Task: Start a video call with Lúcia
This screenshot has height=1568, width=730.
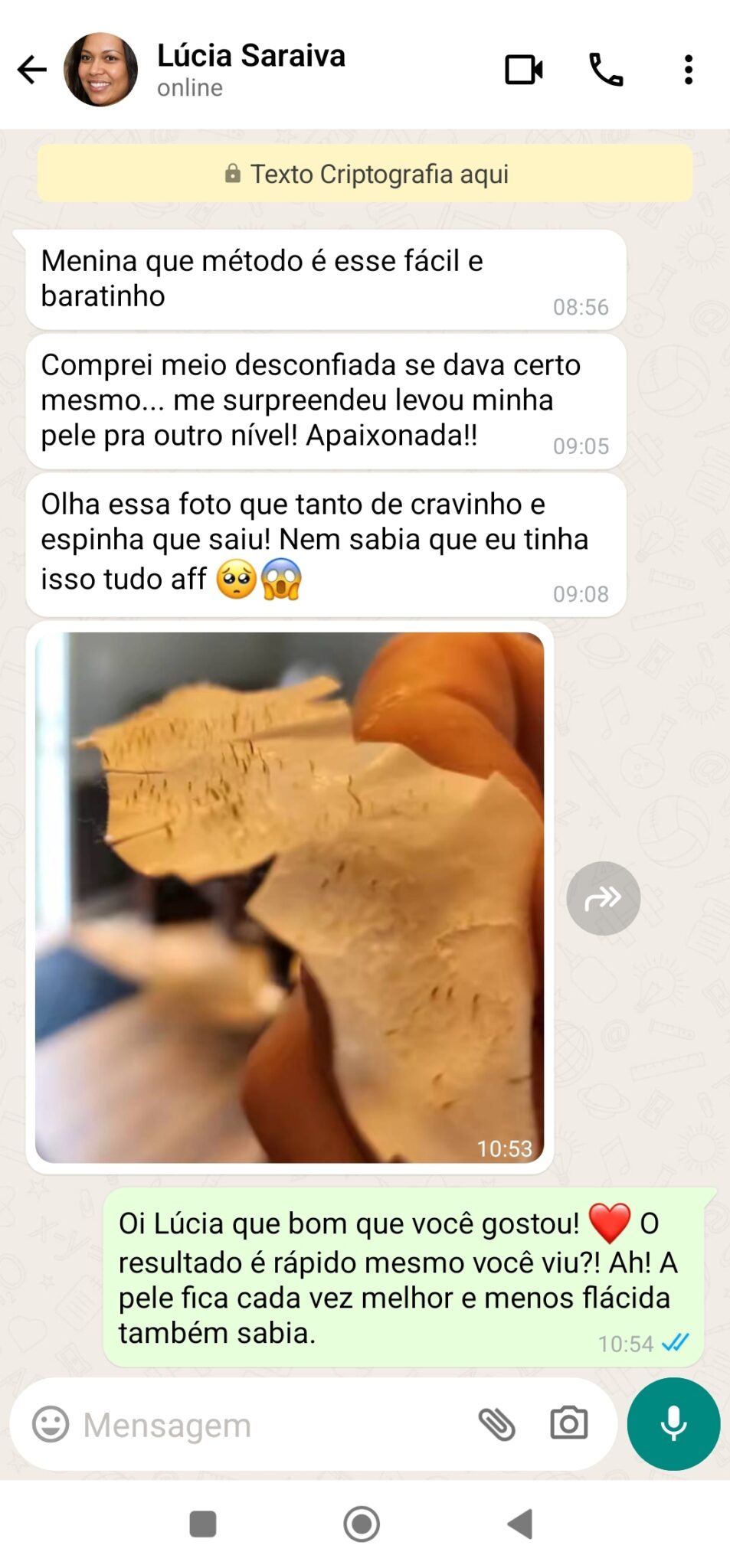Action: click(x=524, y=70)
